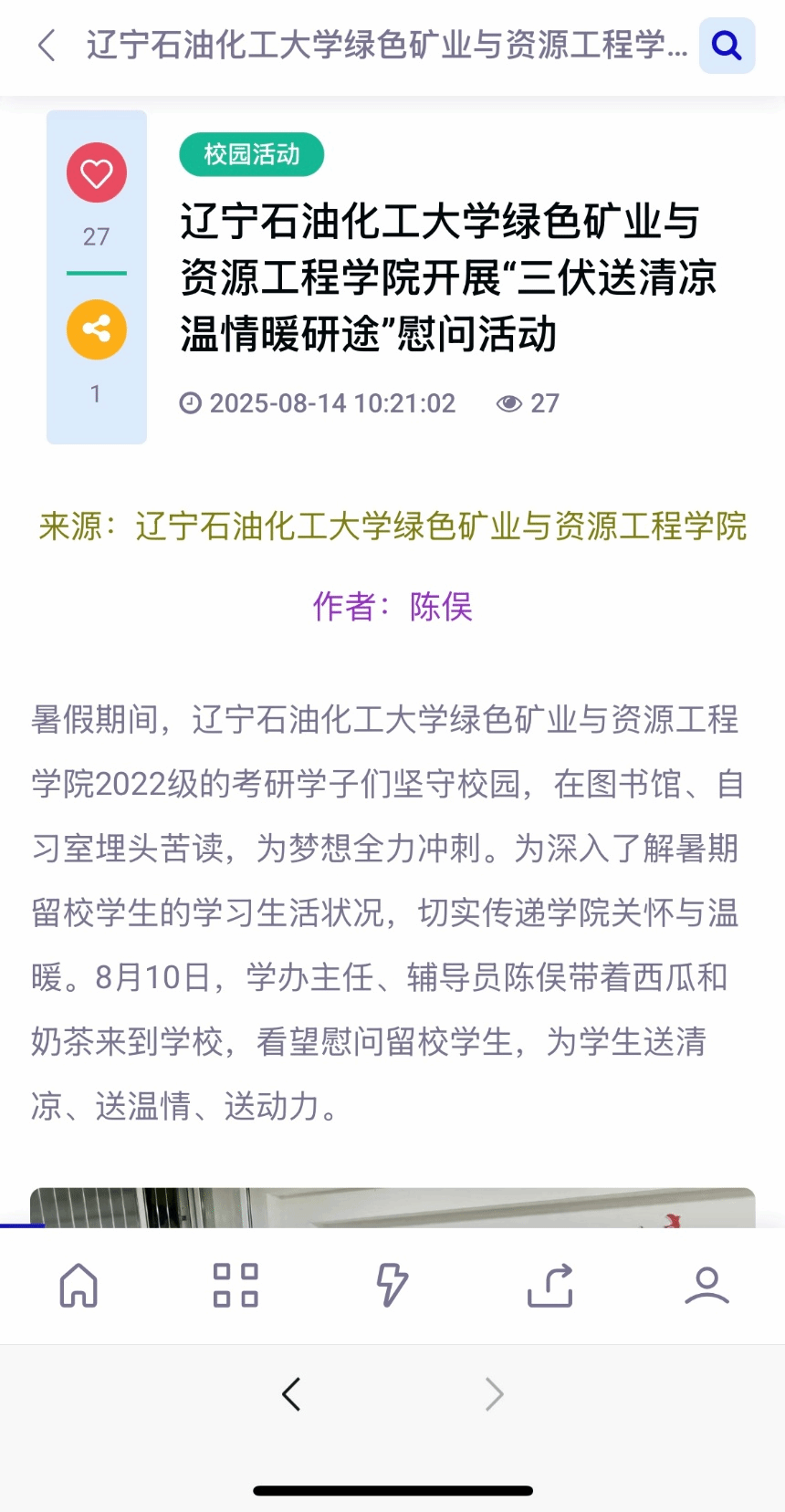The image size is (785, 1512).
Task: Open the lightning flash tab
Action: click(x=392, y=1286)
